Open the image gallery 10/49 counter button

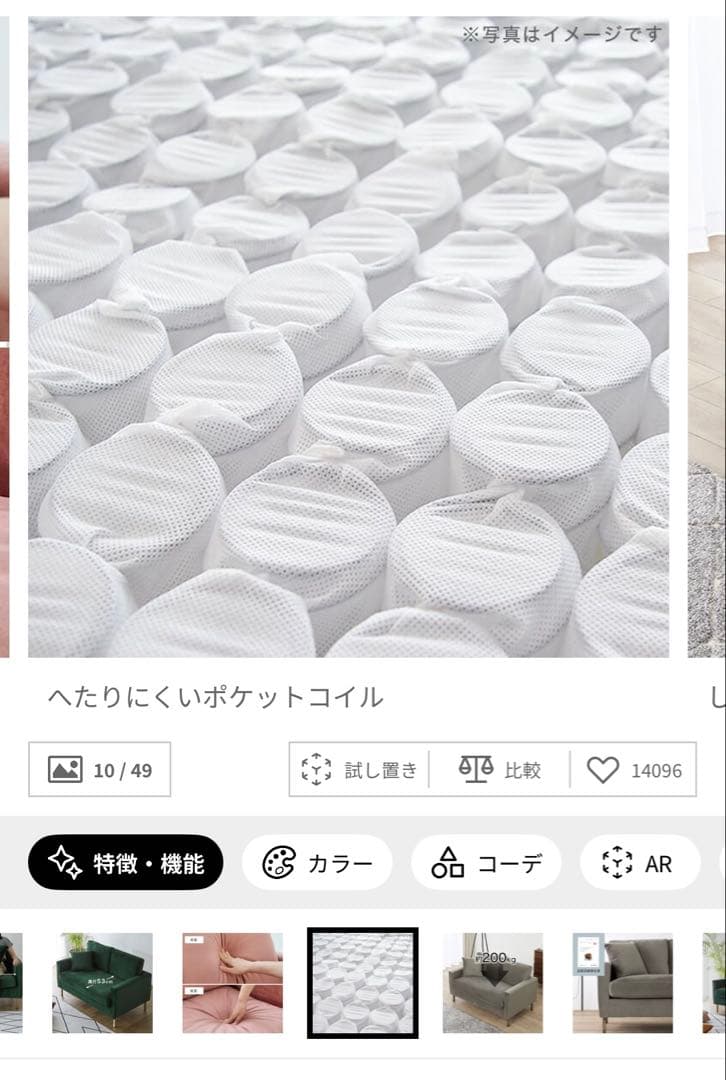[100, 770]
